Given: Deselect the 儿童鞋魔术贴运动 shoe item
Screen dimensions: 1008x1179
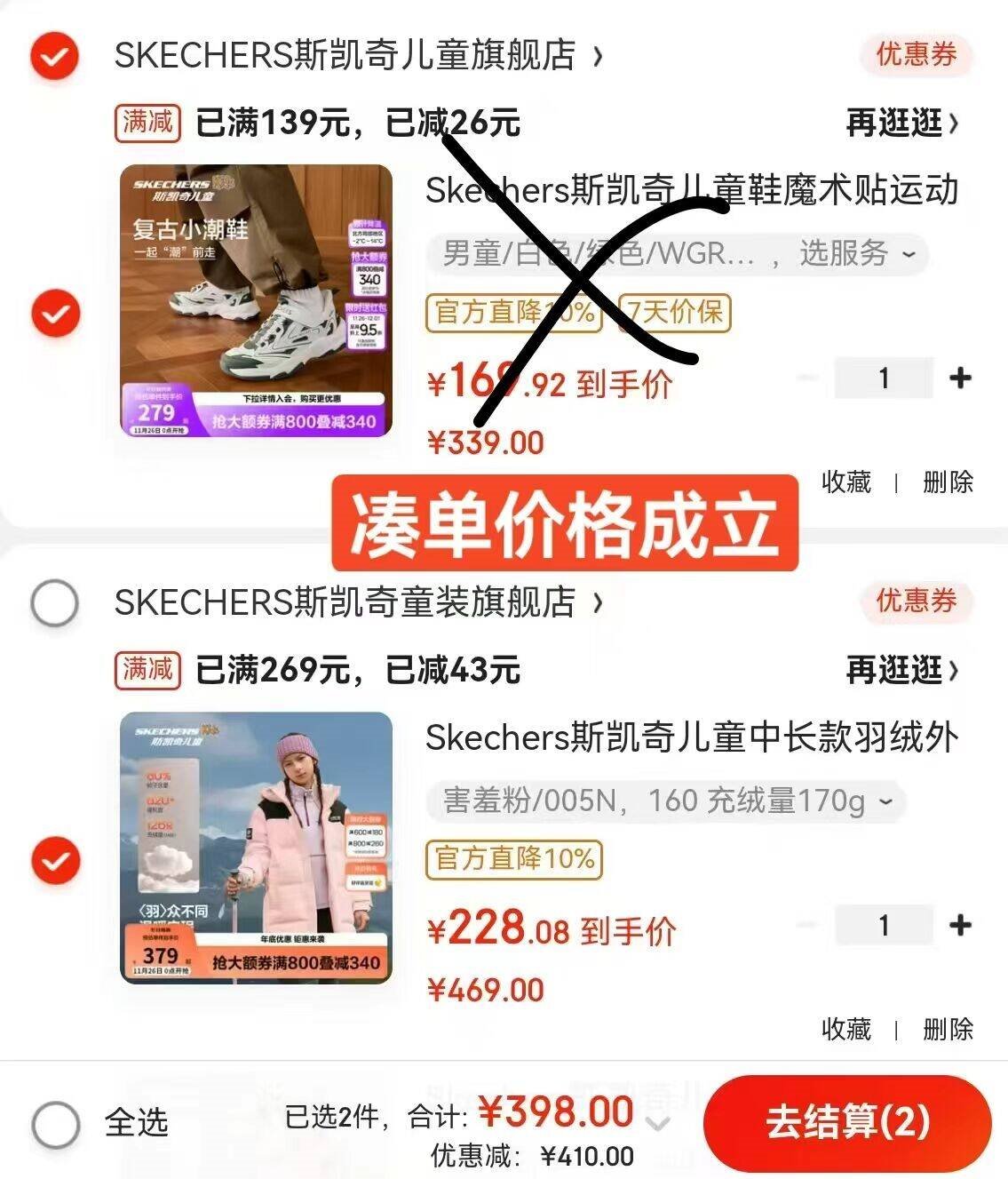Looking at the screenshot, I should [x=55, y=314].
